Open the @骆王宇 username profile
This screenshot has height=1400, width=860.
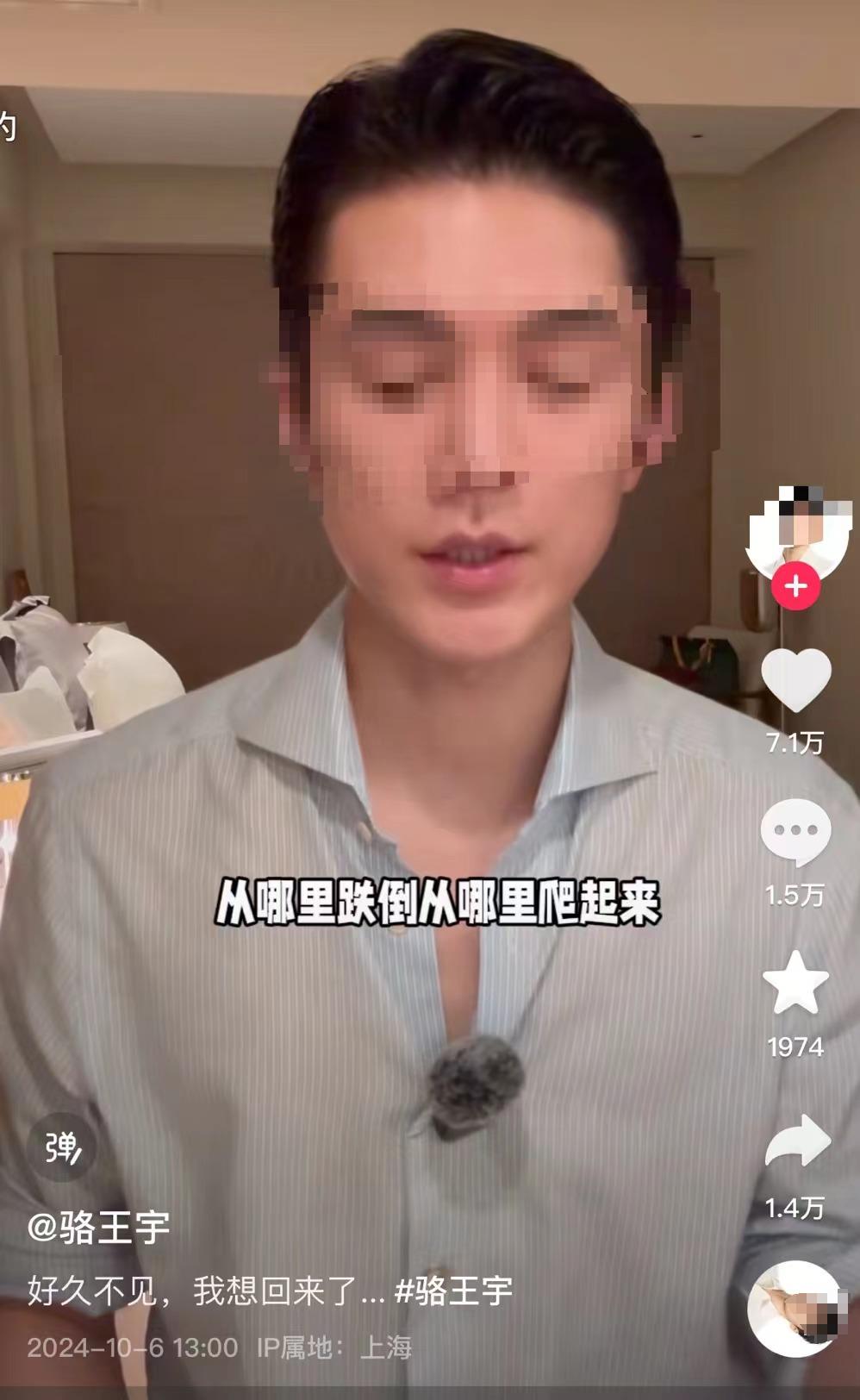[98, 1227]
